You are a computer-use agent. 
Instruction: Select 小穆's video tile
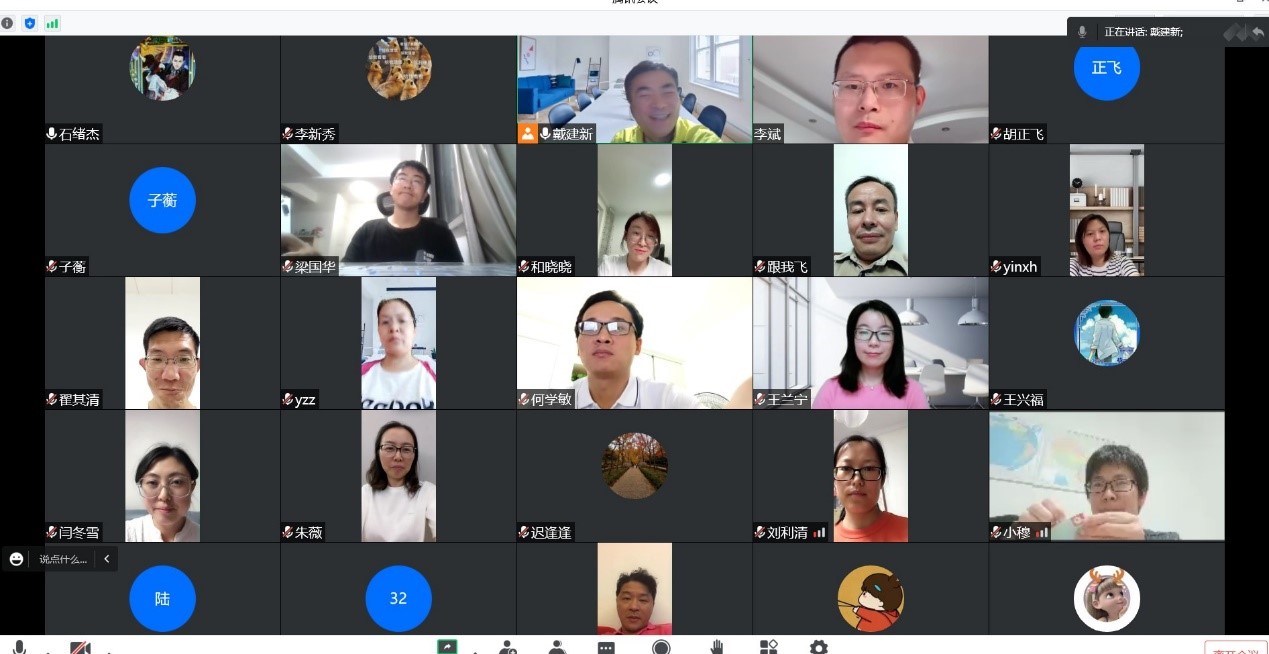1106,476
